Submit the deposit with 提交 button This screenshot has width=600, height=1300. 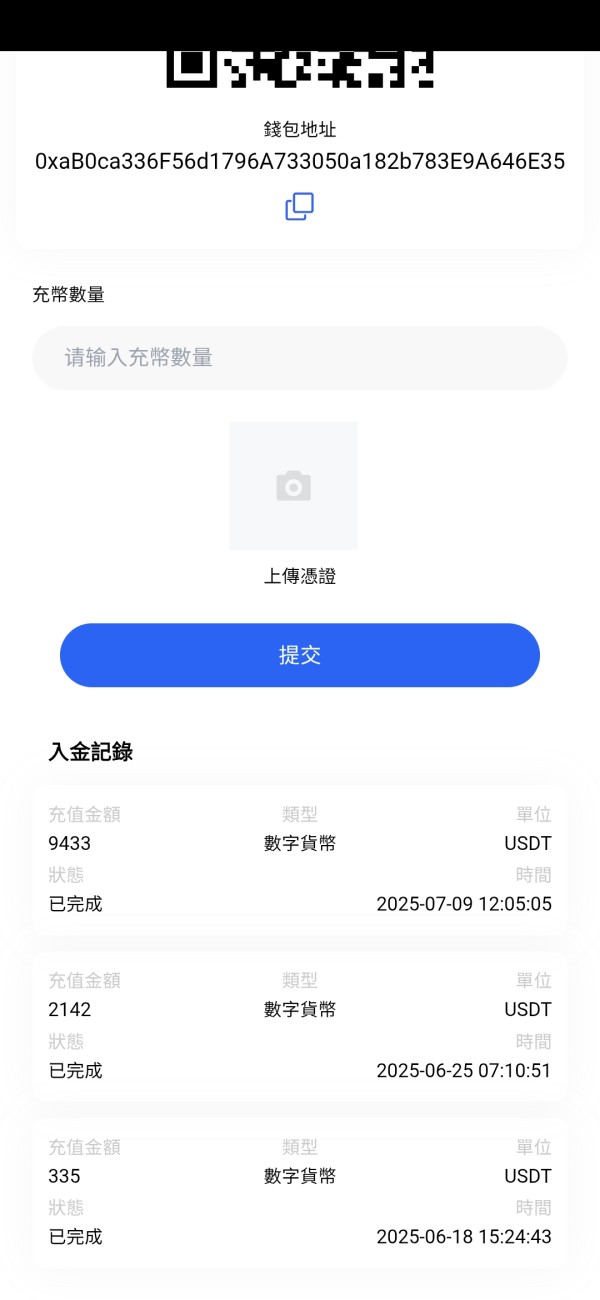pyautogui.click(x=300, y=655)
